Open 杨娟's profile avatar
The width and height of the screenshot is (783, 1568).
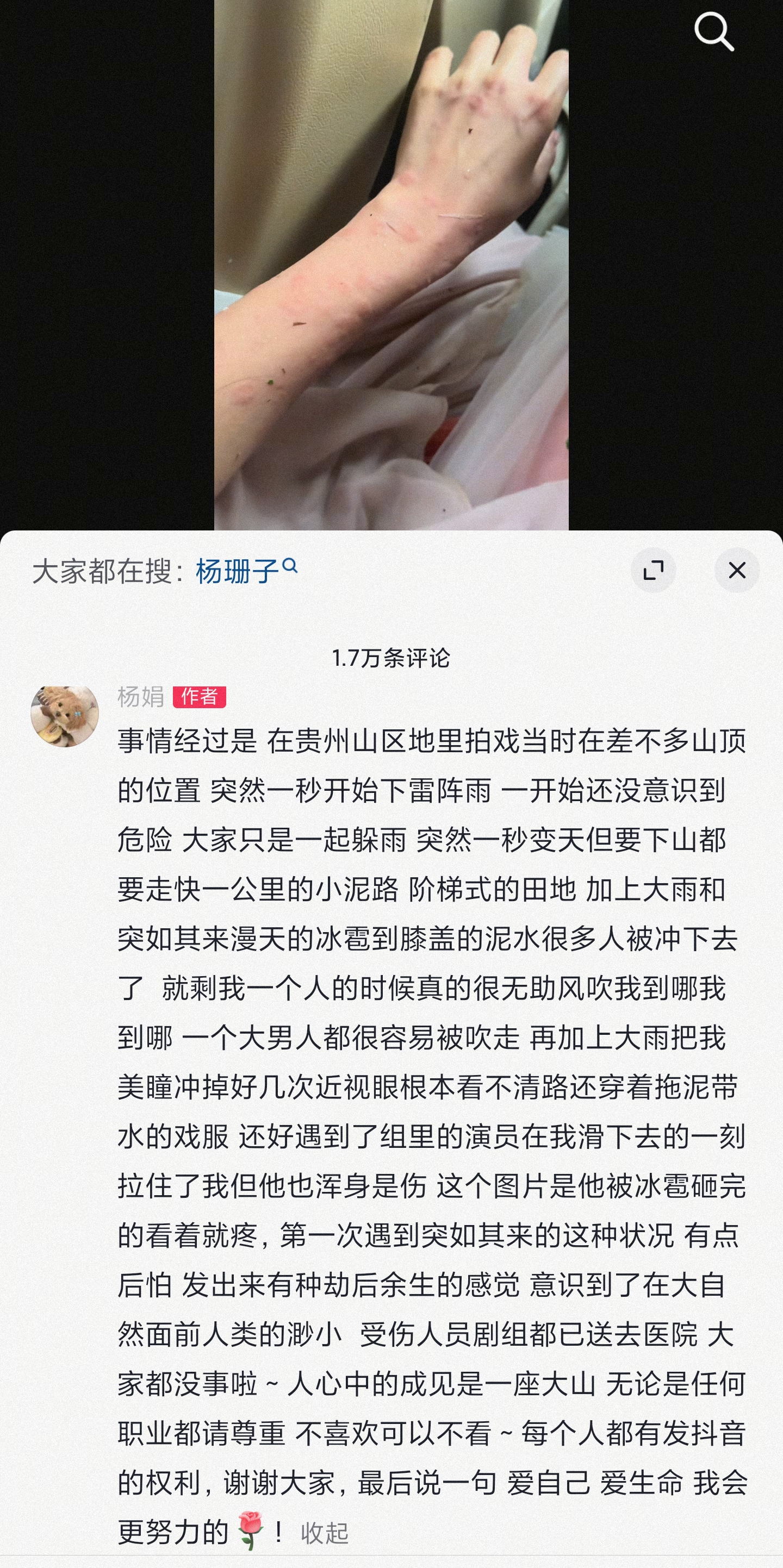65,716
